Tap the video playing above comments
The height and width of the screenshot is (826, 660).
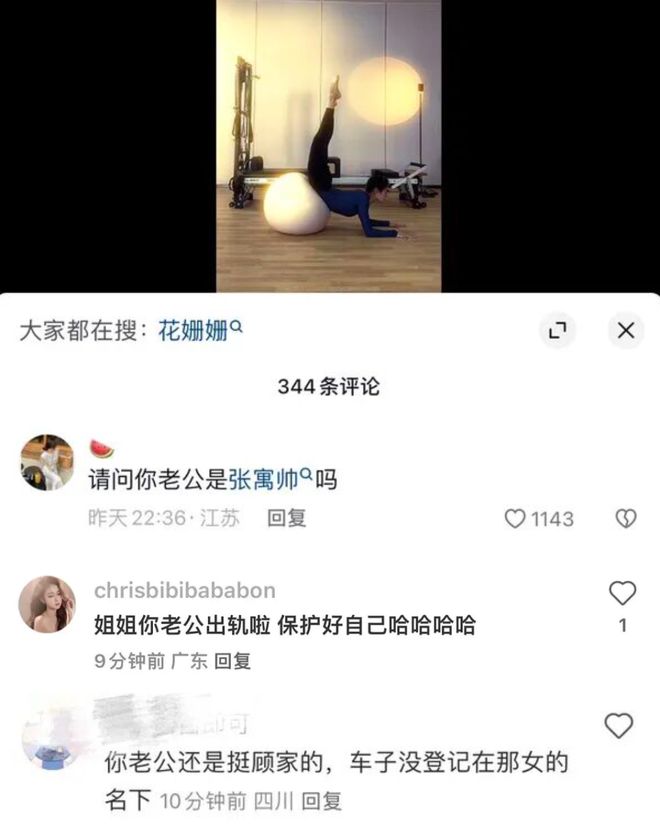pyautogui.click(x=329, y=146)
